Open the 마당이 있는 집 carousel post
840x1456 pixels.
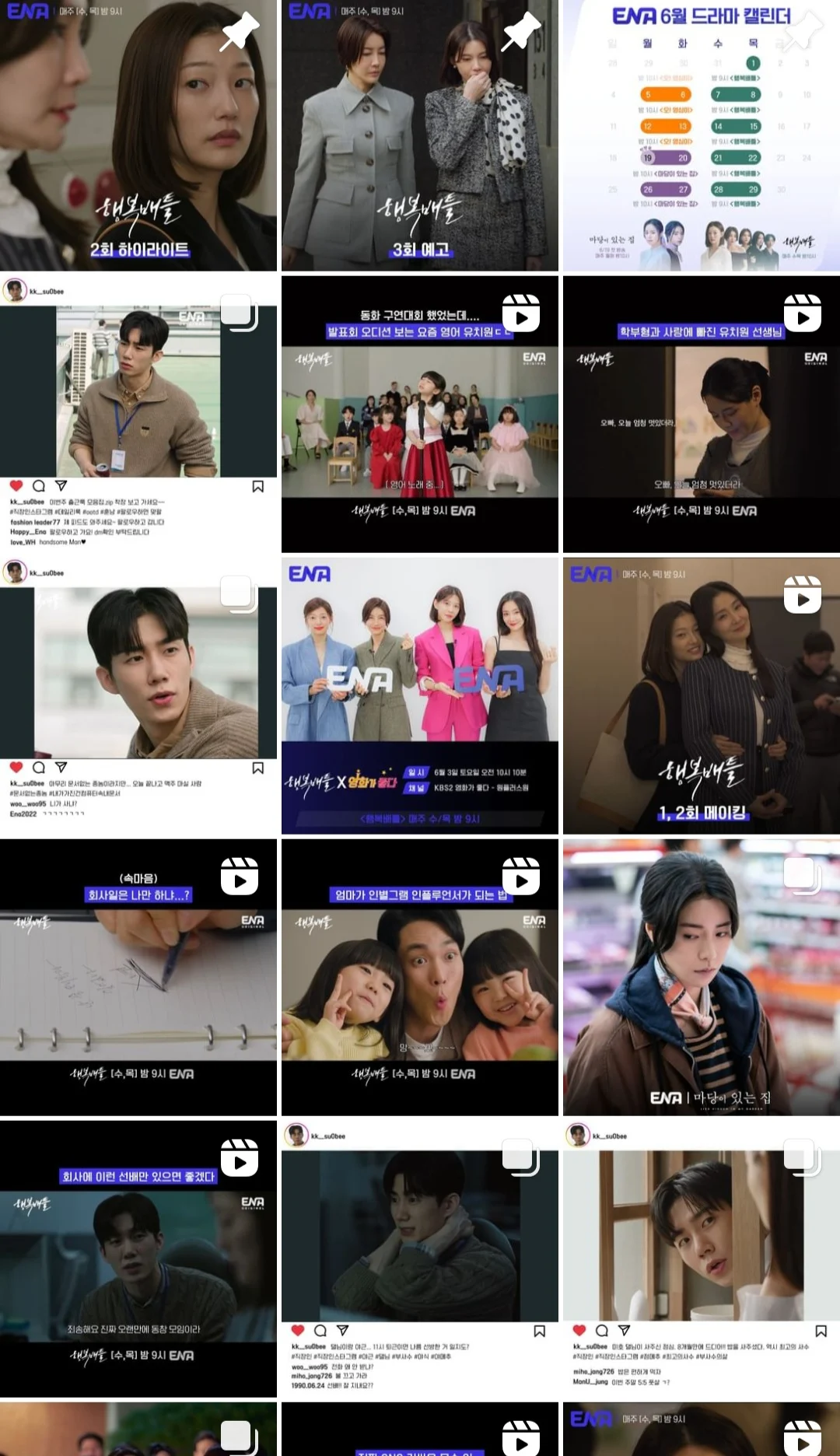click(x=702, y=978)
